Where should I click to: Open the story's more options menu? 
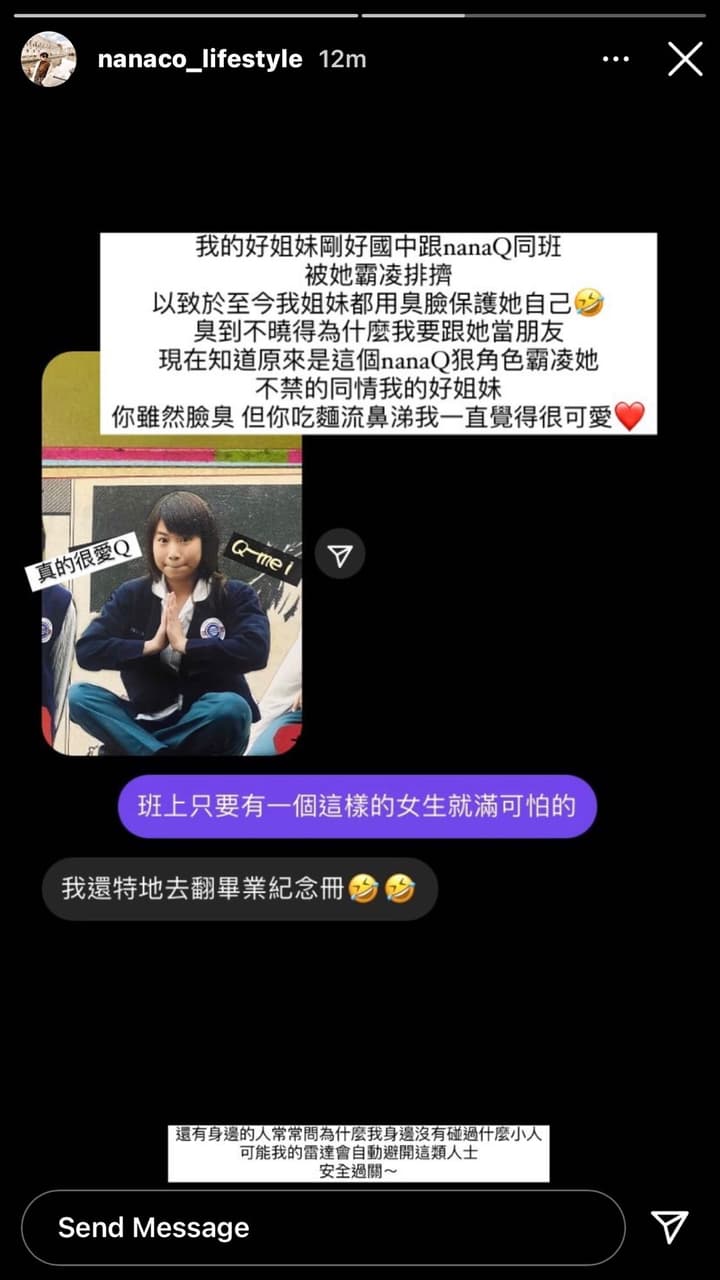(x=616, y=60)
